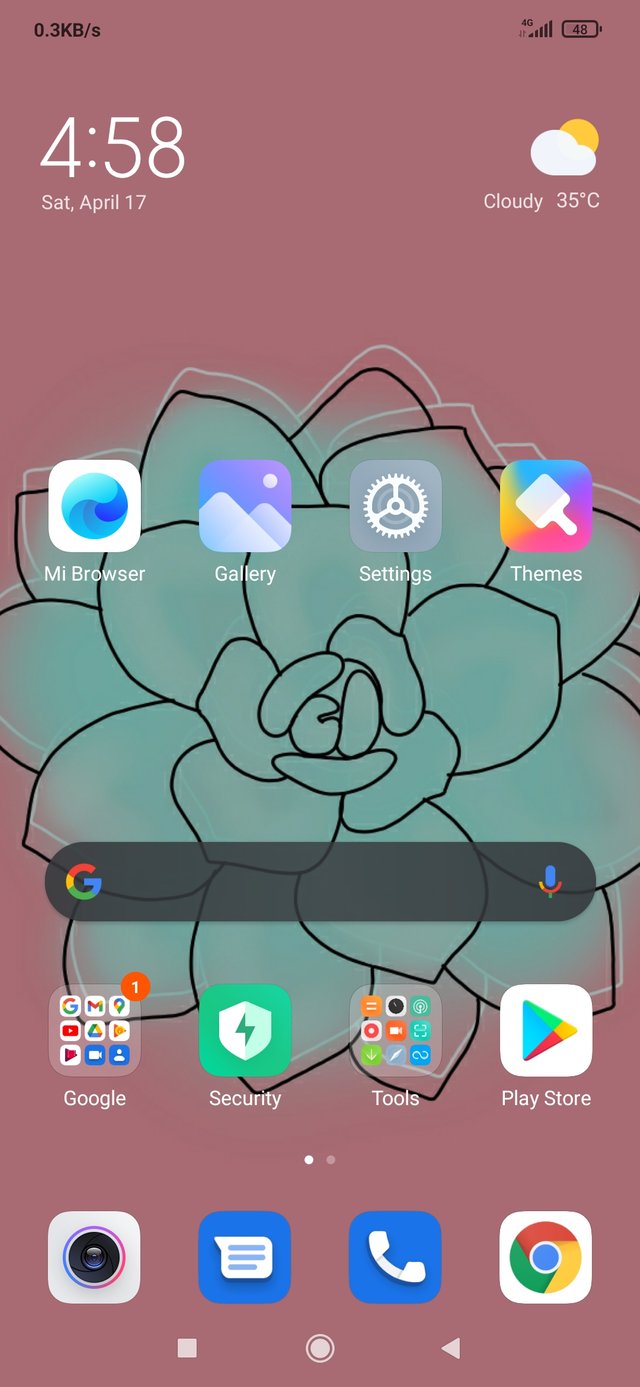Image resolution: width=640 pixels, height=1387 pixels.
Task: Launch the Chrome browser
Action: click(x=546, y=1257)
